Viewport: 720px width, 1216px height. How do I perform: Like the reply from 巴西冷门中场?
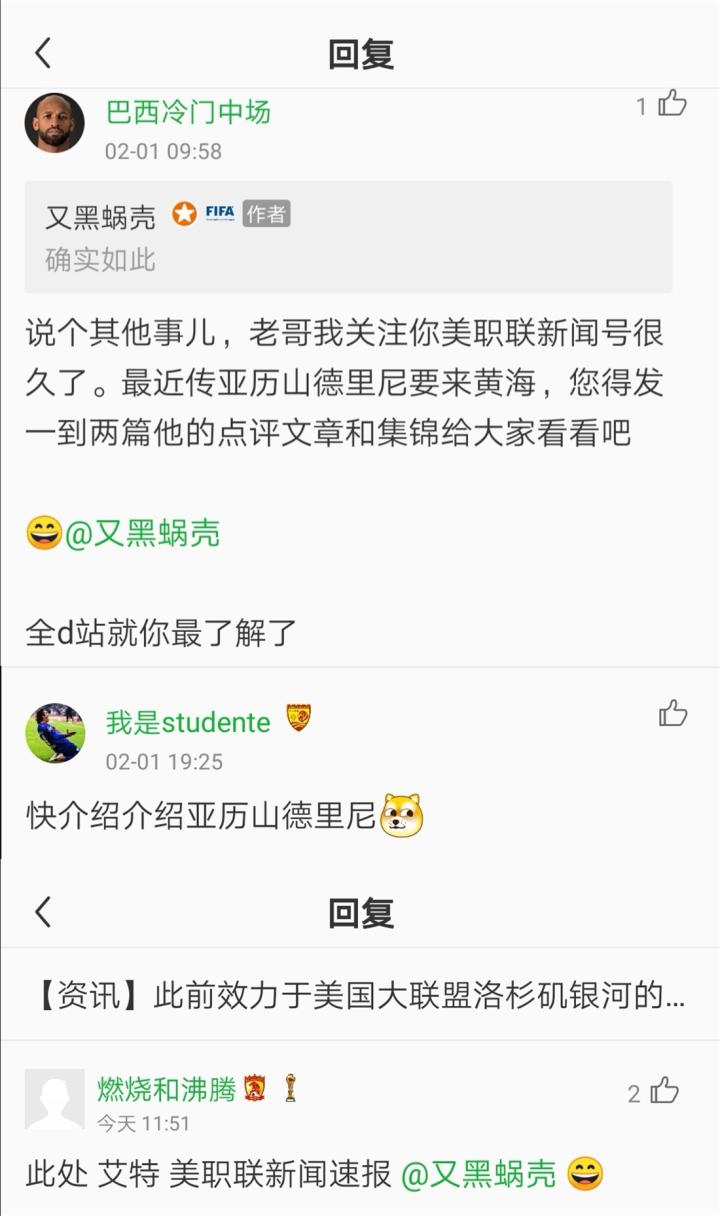(x=672, y=104)
